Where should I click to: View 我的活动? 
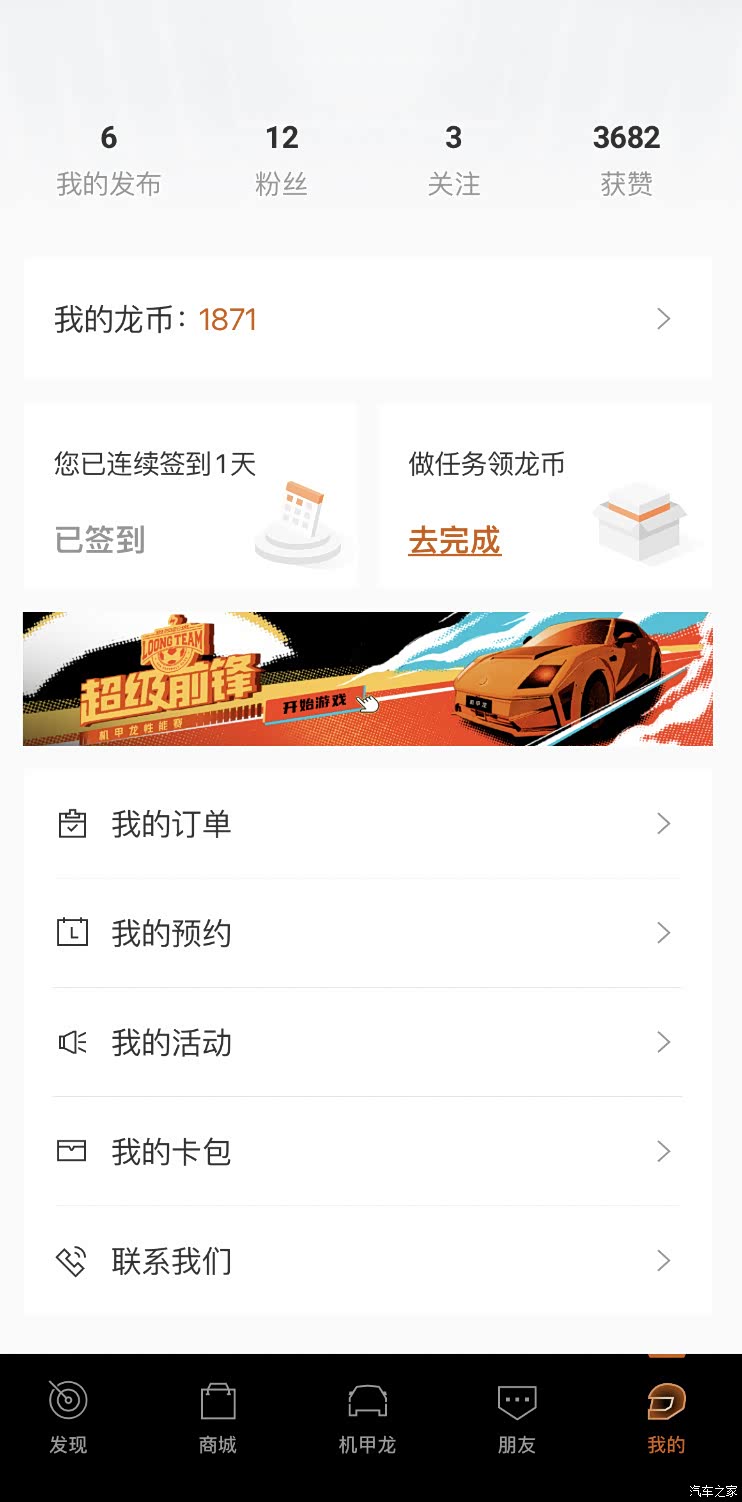coord(367,1042)
